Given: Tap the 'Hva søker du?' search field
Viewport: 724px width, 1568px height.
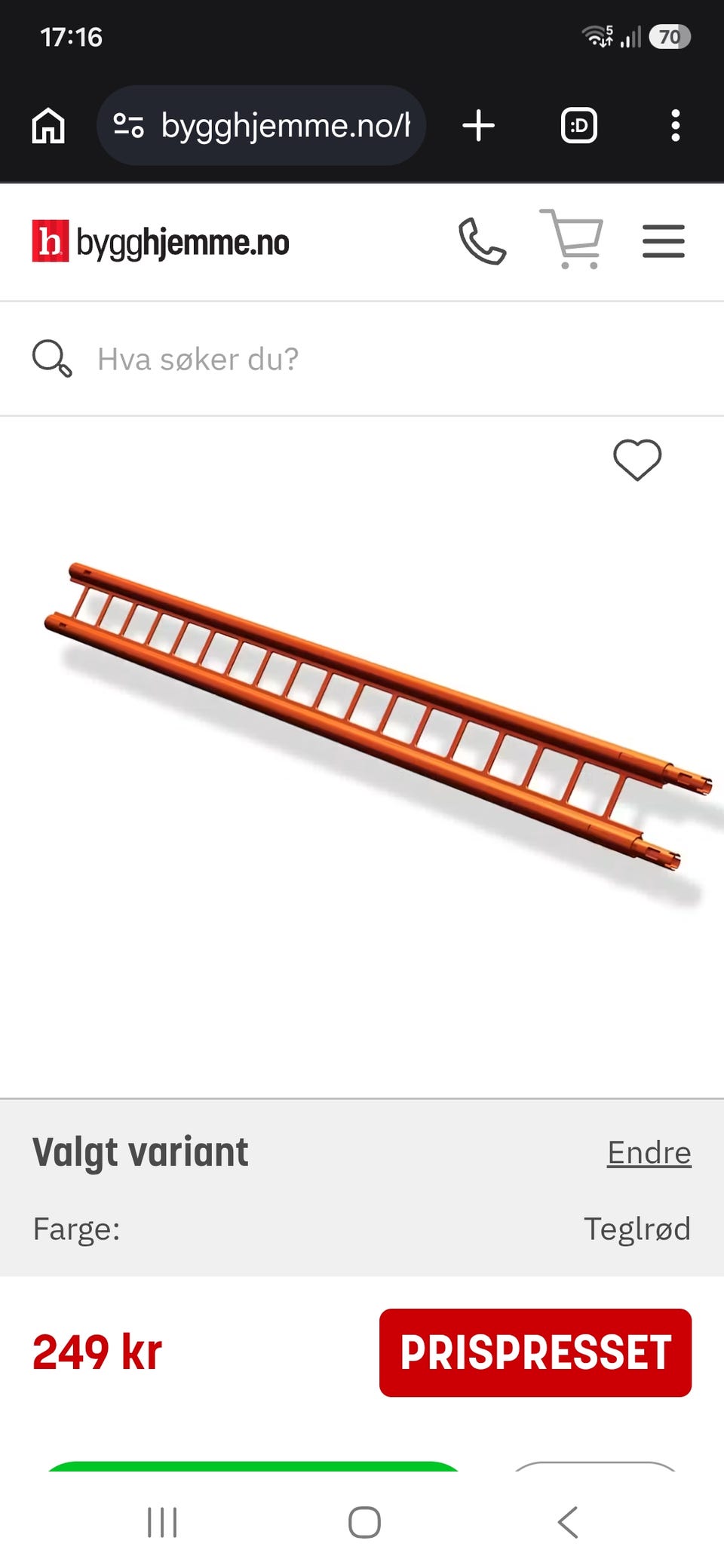Looking at the screenshot, I should pyautogui.click(x=362, y=359).
